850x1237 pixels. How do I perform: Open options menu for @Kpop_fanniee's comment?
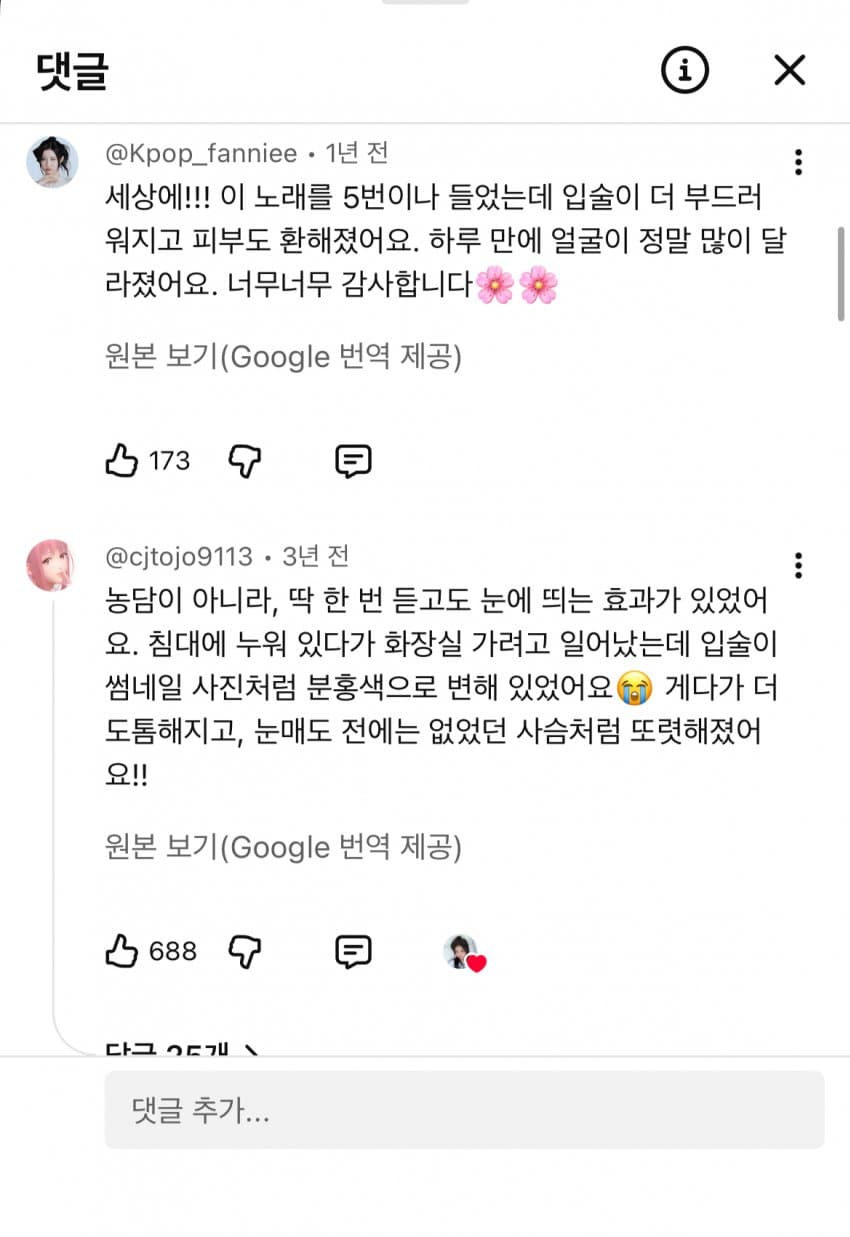point(798,160)
